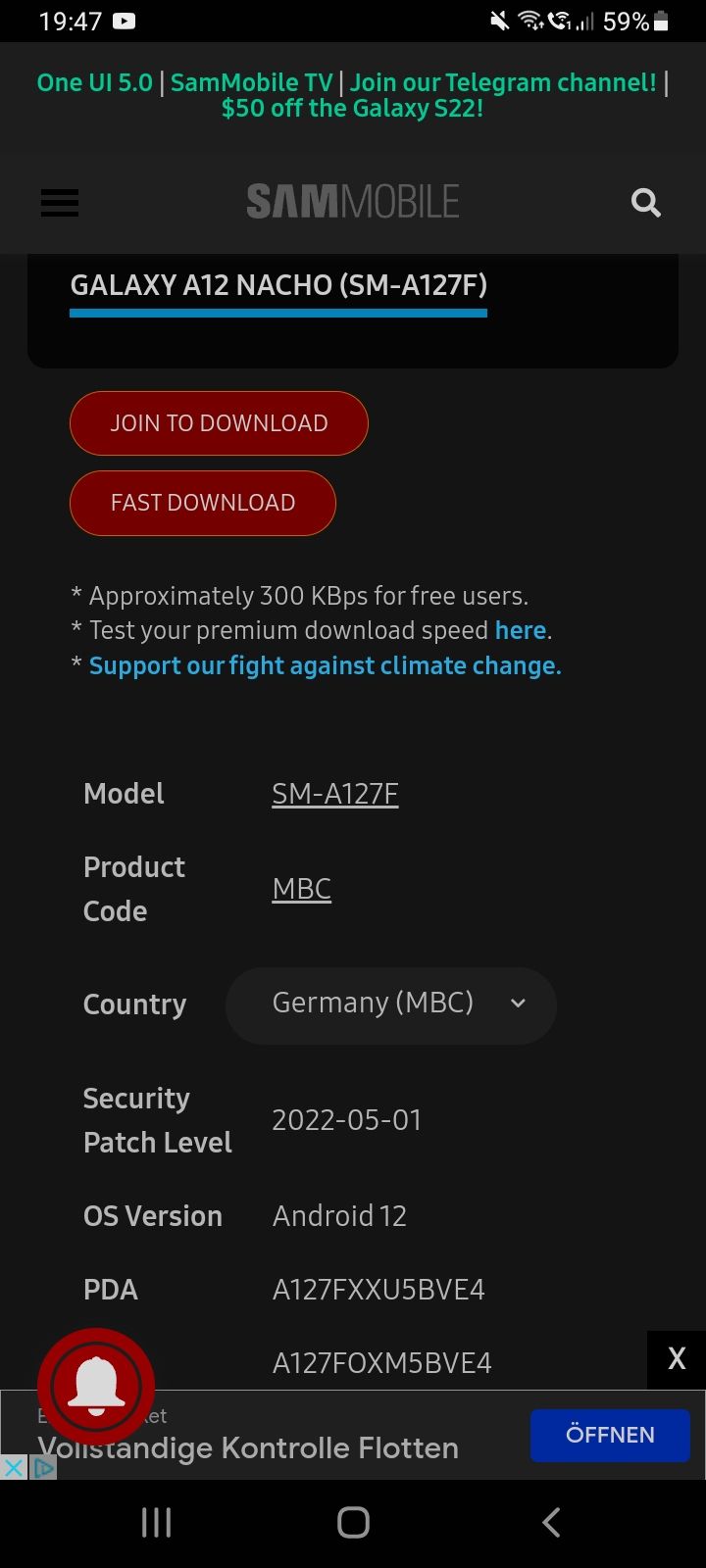Image resolution: width=706 pixels, height=1568 pixels.
Task: Go back using the system back button
Action: [x=551, y=1522]
